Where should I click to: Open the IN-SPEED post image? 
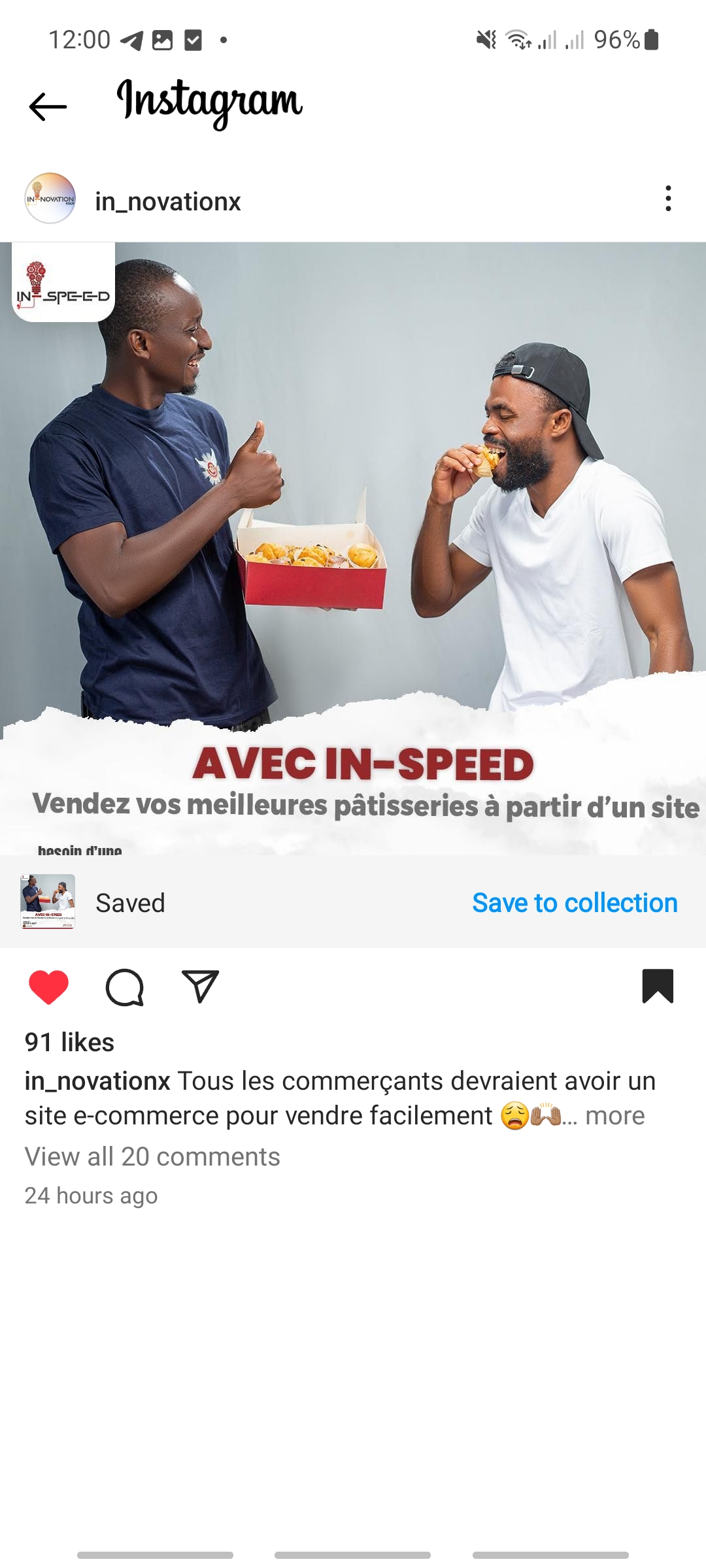pos(353,523)
